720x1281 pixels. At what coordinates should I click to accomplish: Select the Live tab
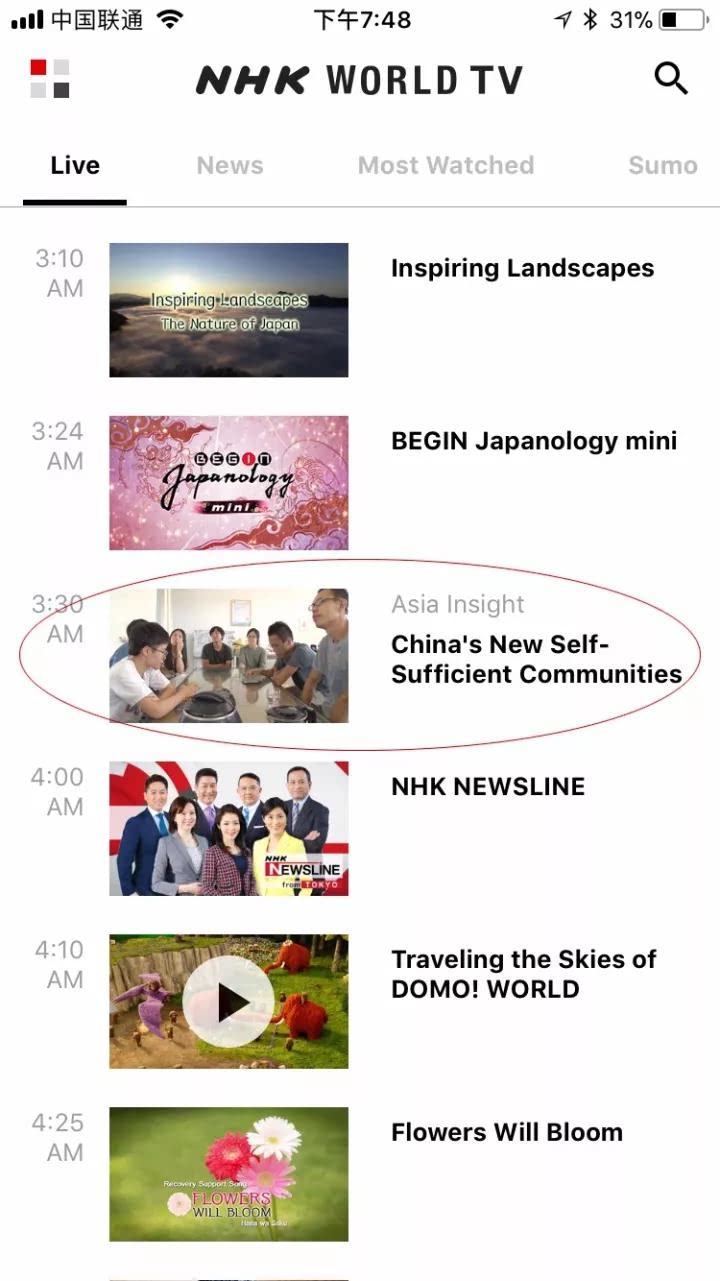click(75, 165)
